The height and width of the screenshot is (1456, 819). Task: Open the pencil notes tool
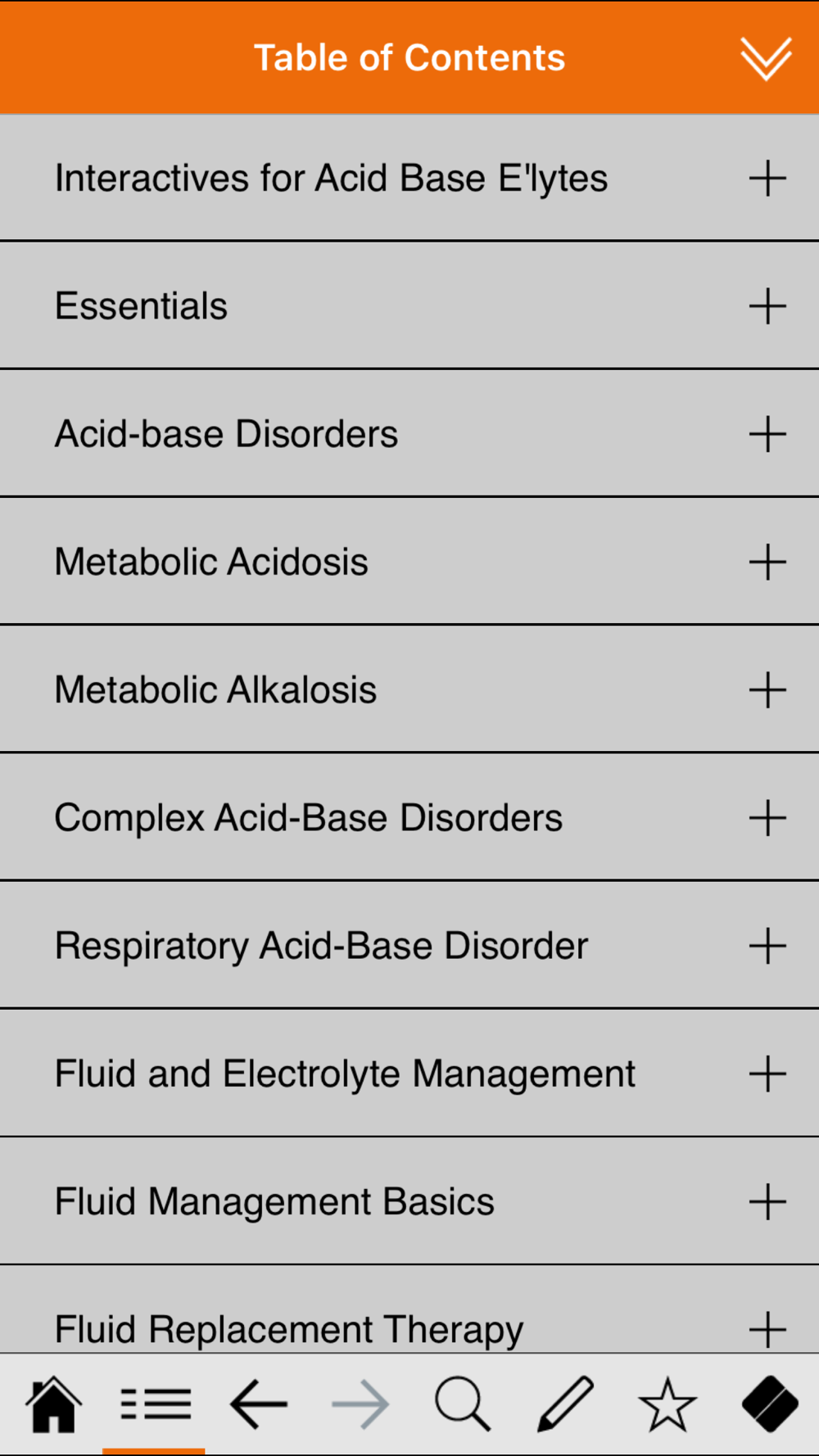point(565,1404)
